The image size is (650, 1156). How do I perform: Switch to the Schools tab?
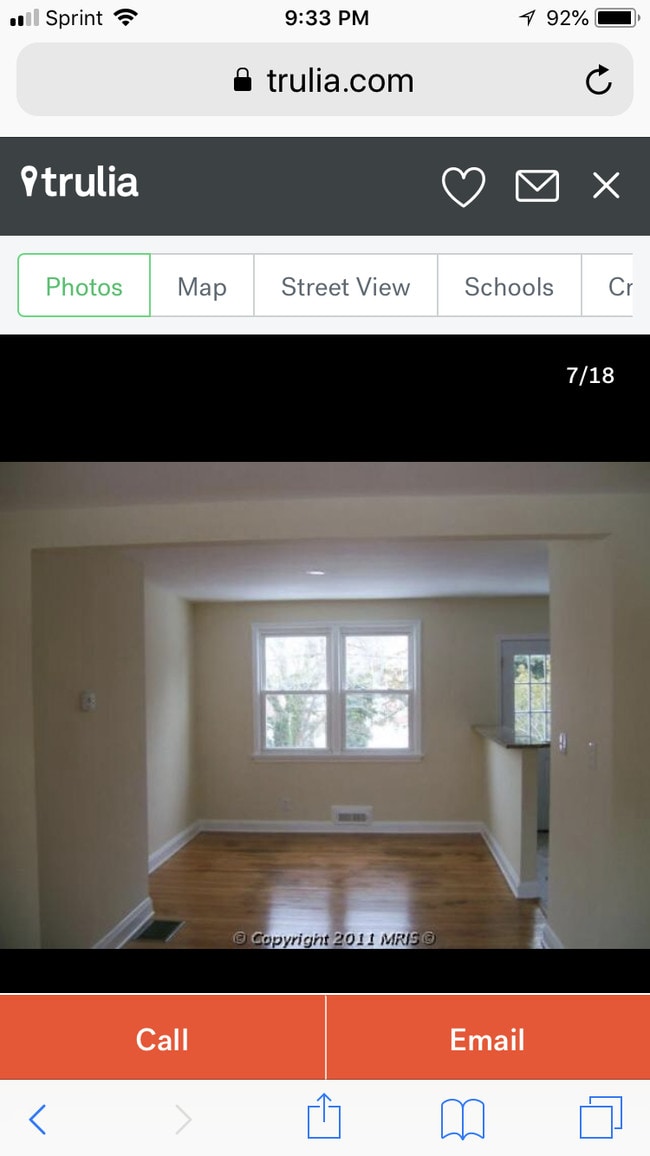click(x=508, y=287)
